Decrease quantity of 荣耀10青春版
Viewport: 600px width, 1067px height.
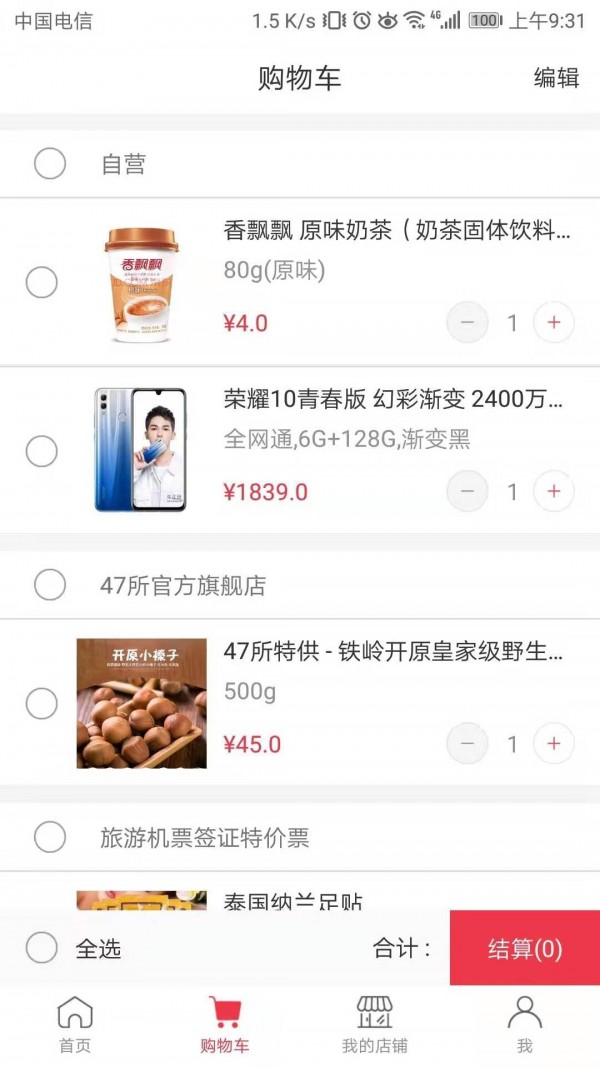click(467, 491)
